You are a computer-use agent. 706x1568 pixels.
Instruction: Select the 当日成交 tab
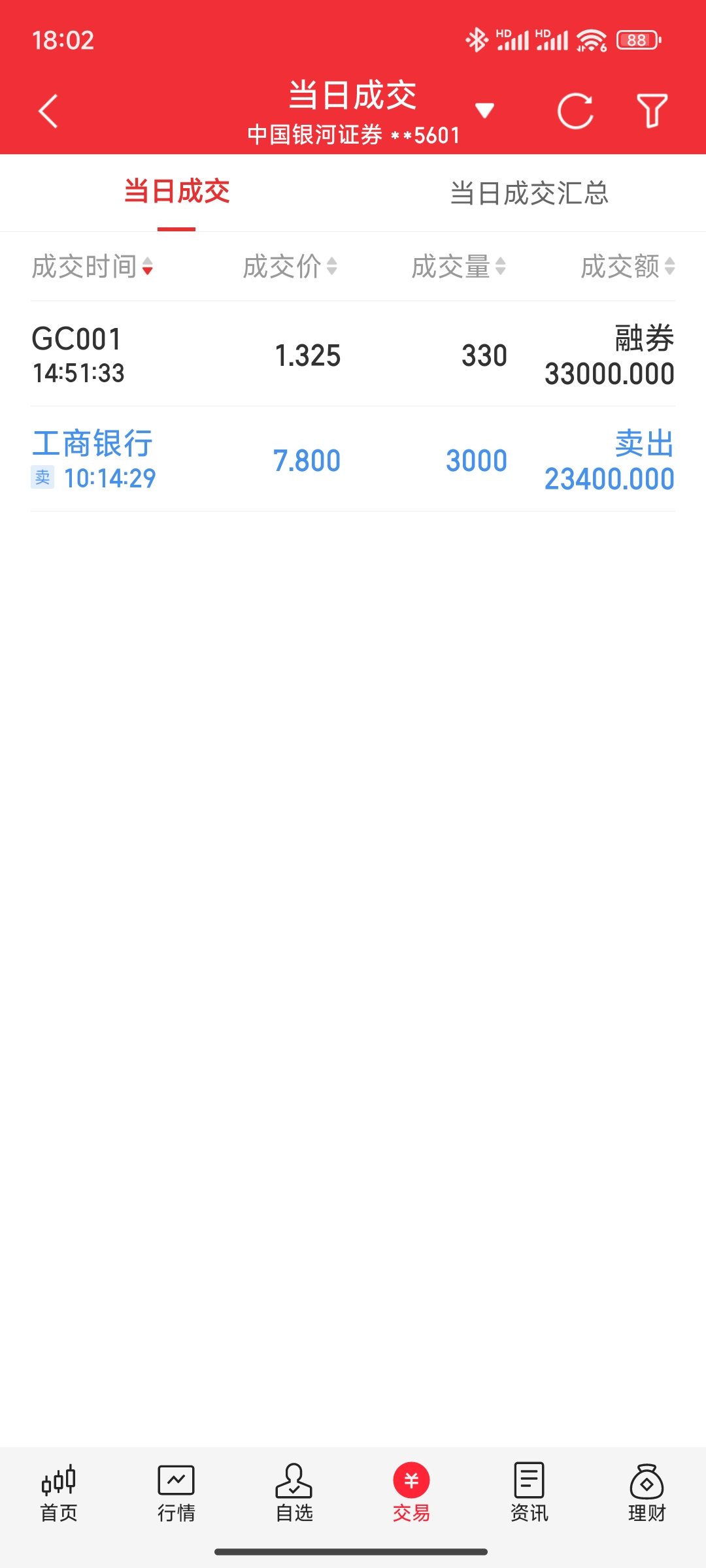176,192
